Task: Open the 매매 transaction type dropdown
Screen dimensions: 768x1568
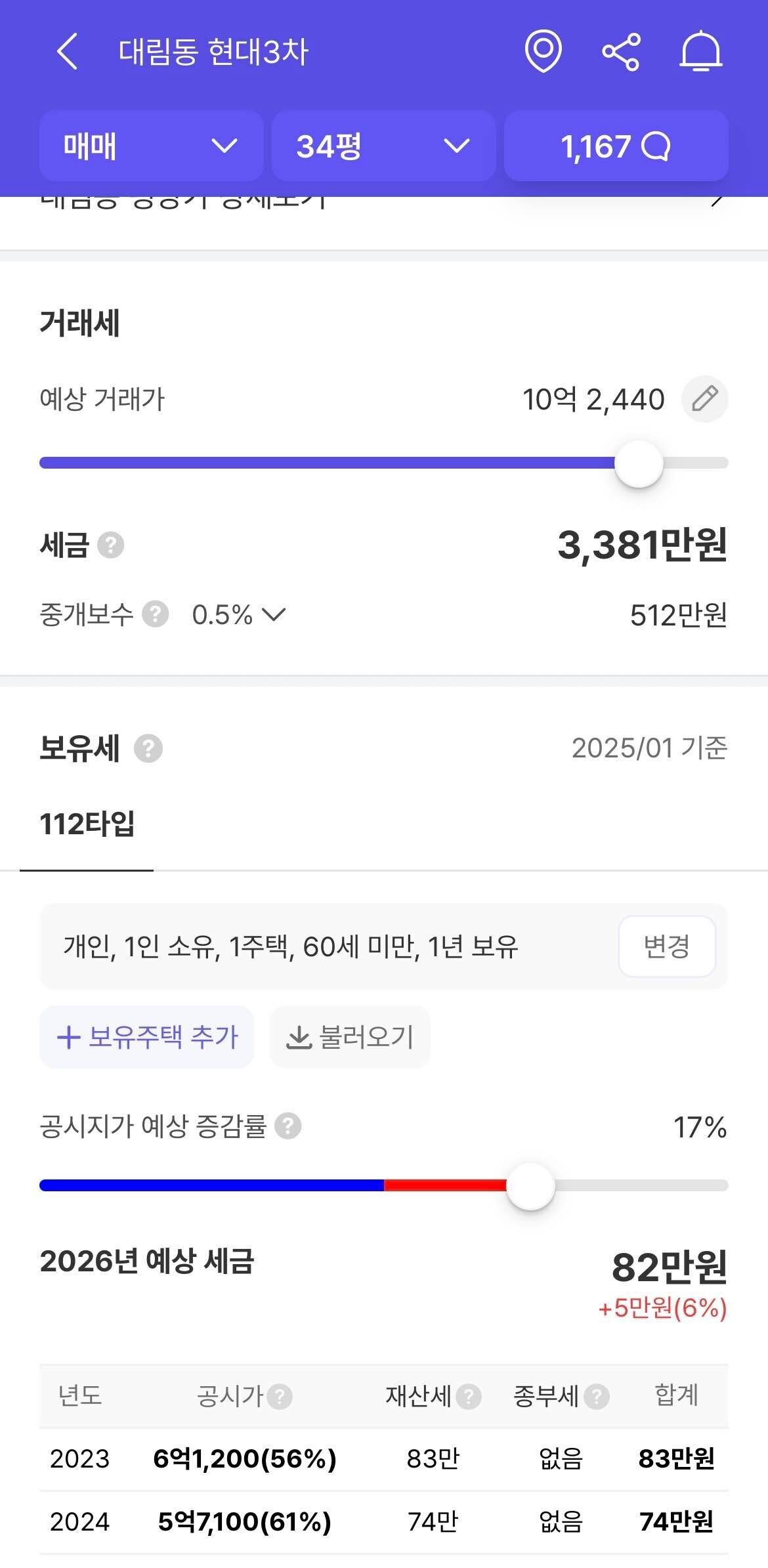Action: 151,146
